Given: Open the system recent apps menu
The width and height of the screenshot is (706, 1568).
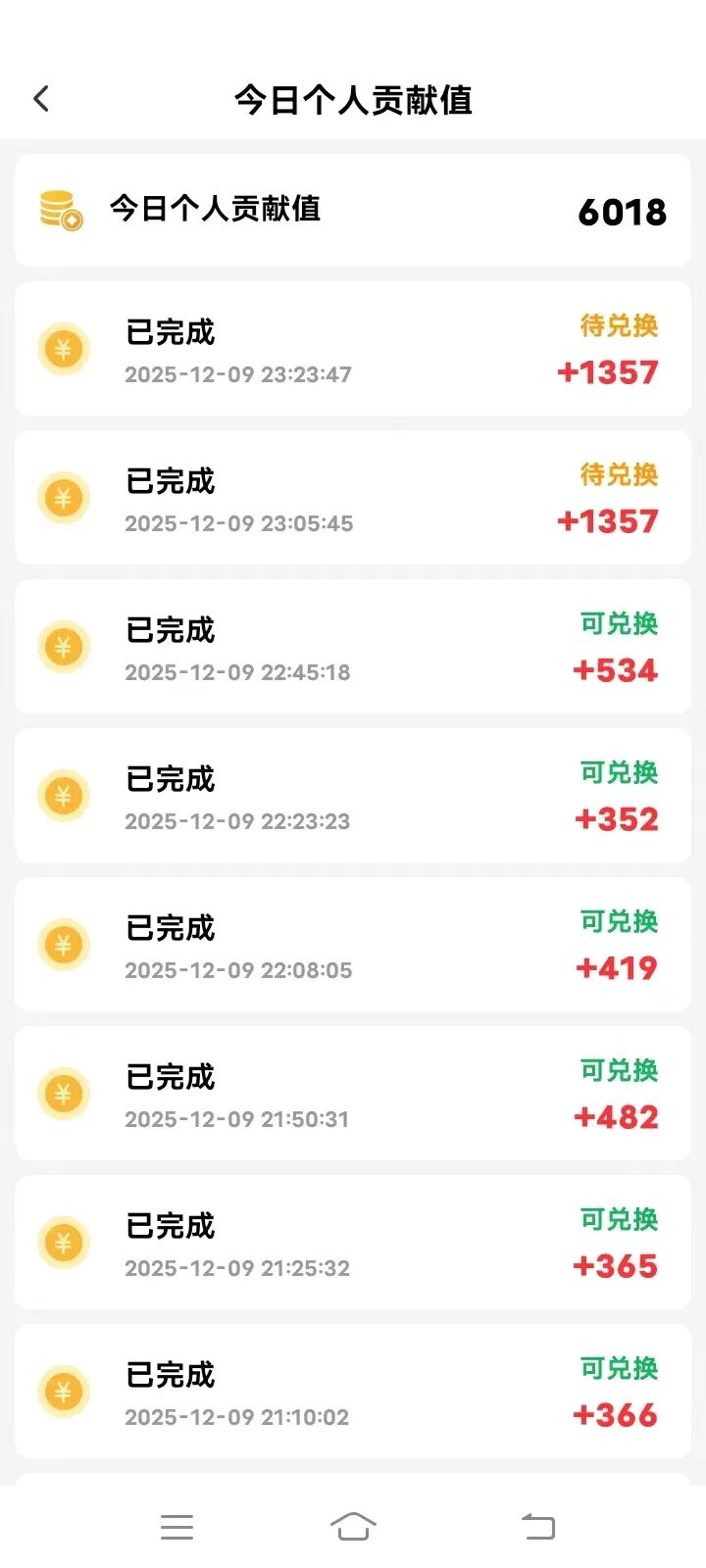Looking at the screenshot, I should tap(176, 1526).
